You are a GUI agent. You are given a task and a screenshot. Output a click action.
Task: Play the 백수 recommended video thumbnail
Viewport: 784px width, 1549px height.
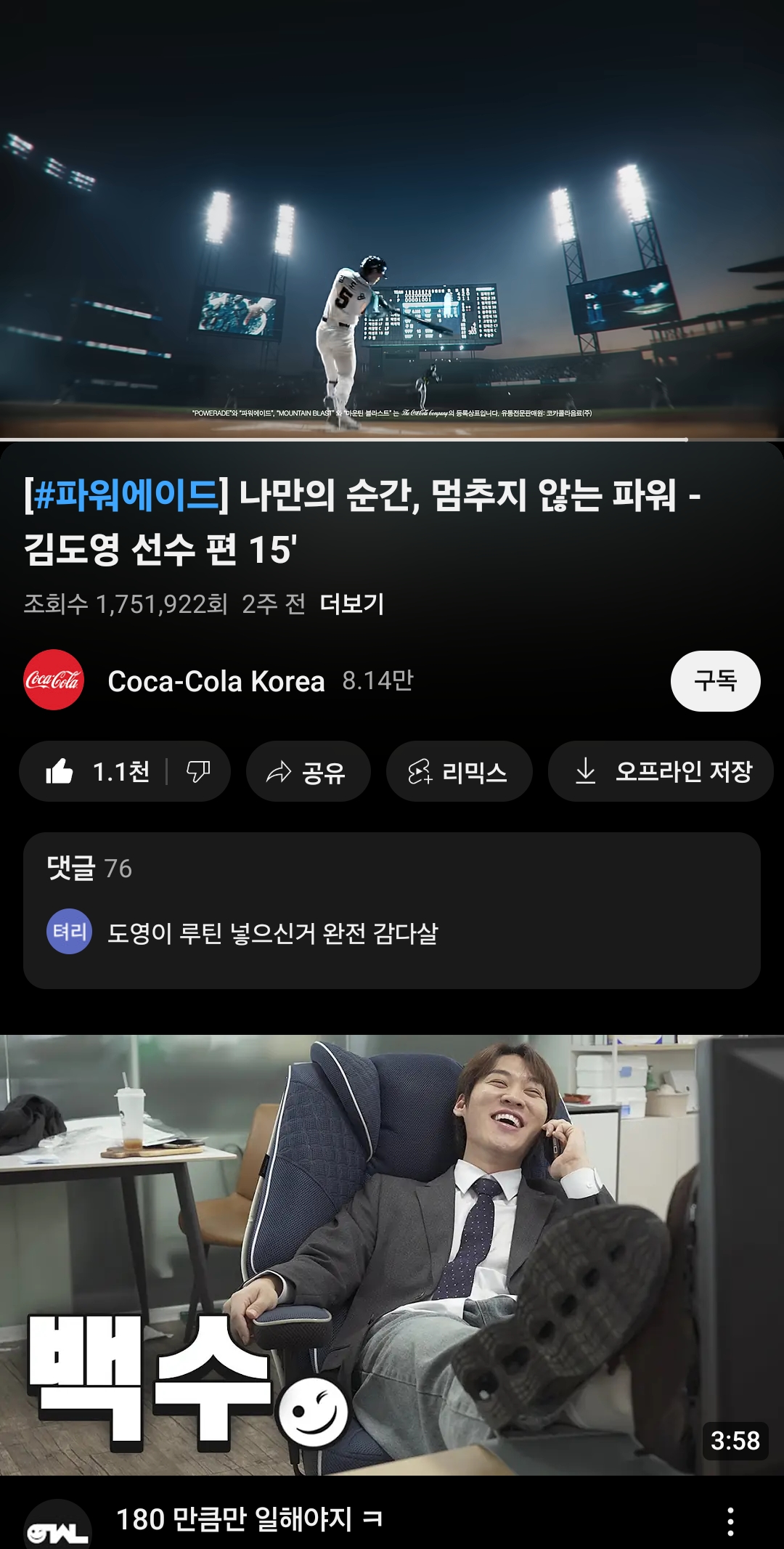[x=392, y=1254]
